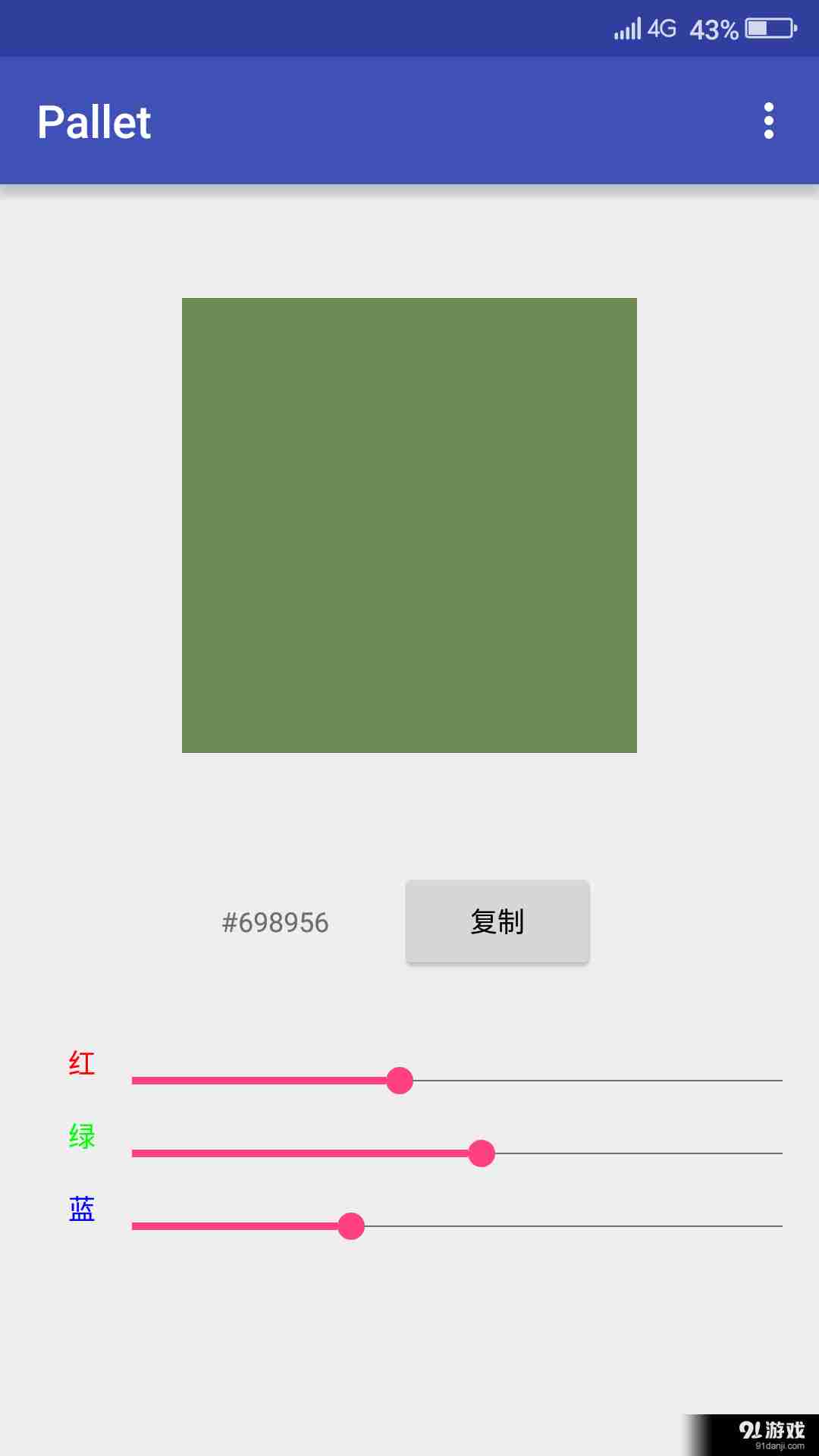Tap the red (红) slider thumb
This screenshot has height=1456, width=819.
[x=400, y=1080]
